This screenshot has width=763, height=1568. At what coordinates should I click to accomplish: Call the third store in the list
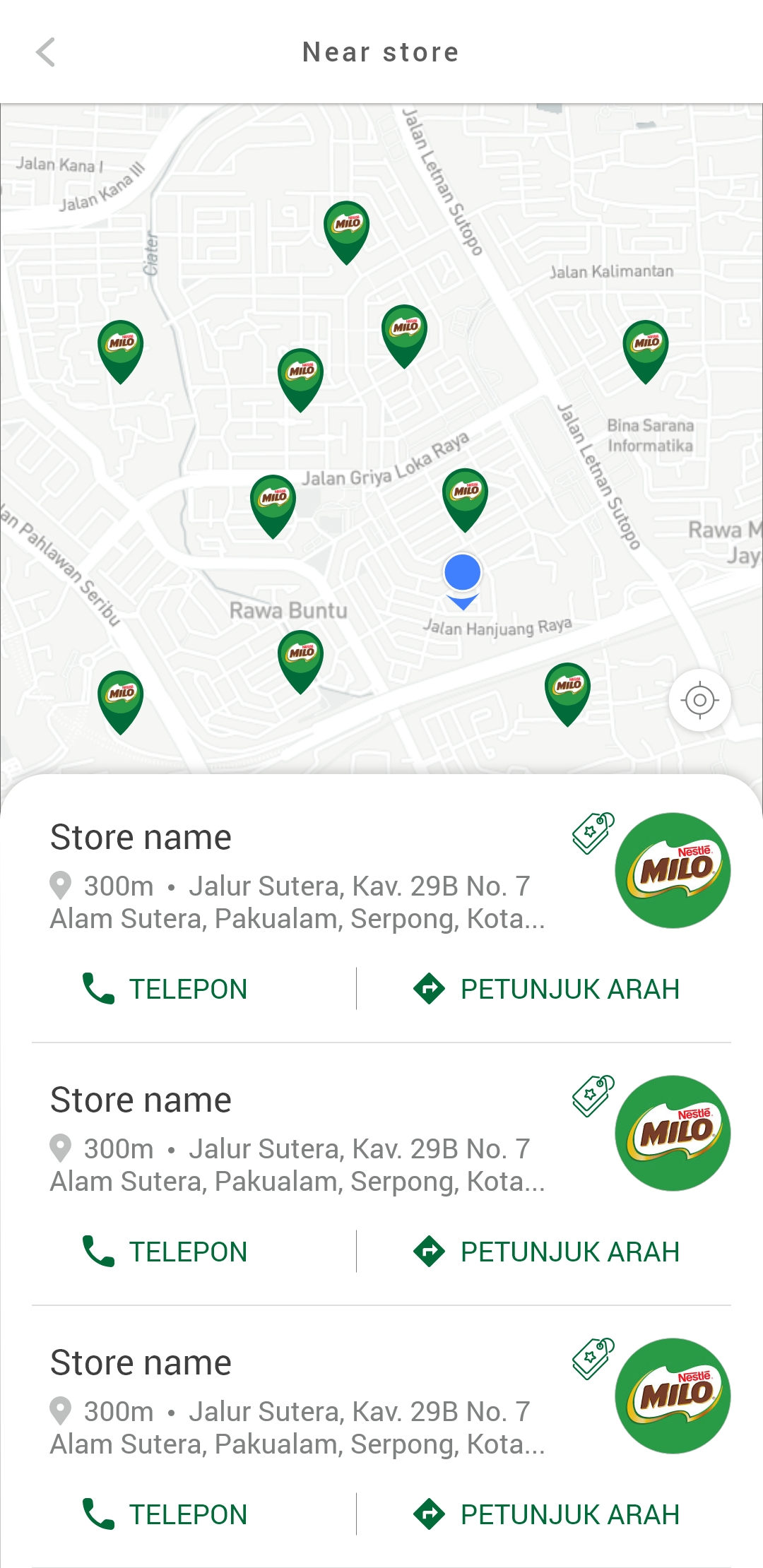click(165, 1514)
